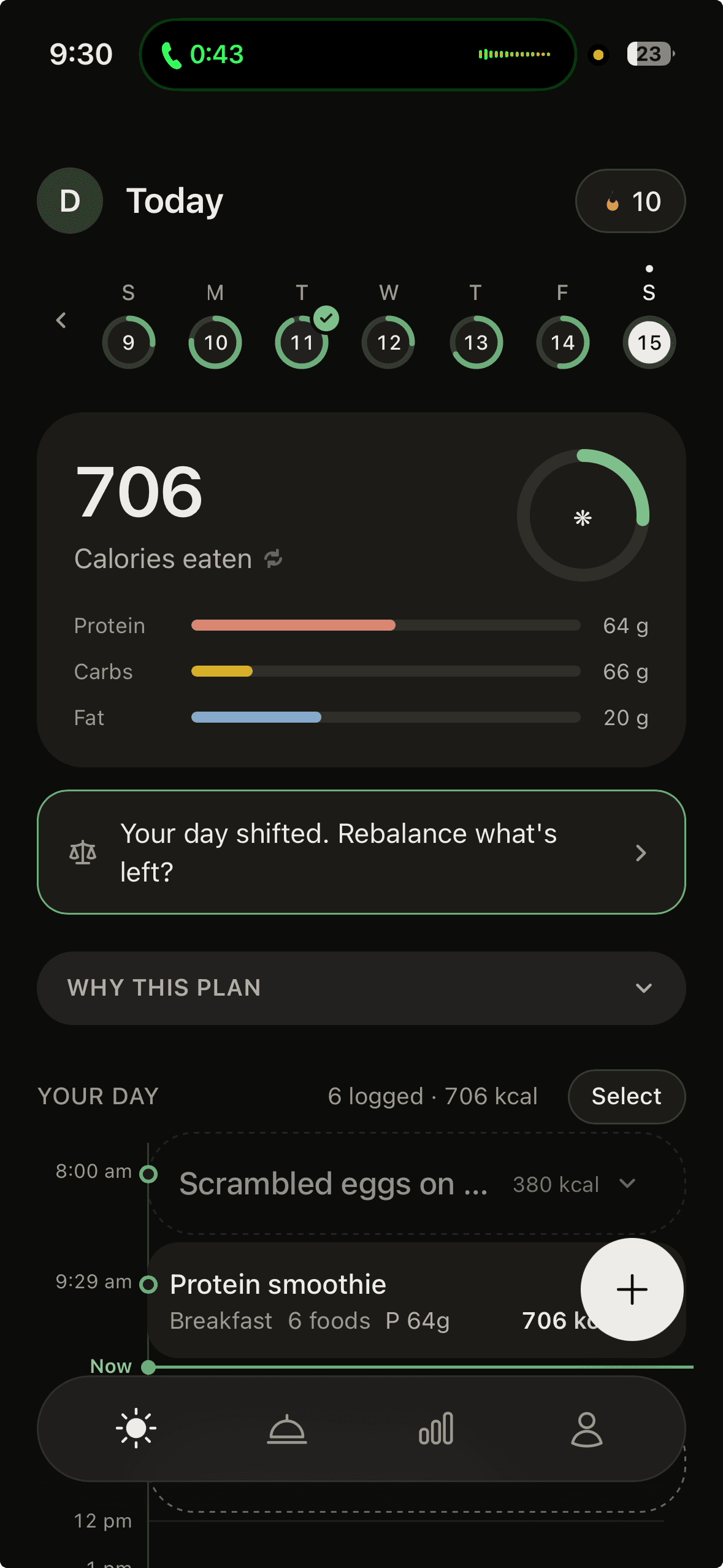Screen dimensions: 723x1568
Task: Select Monday the 10th
Action: tap(215, 342)
